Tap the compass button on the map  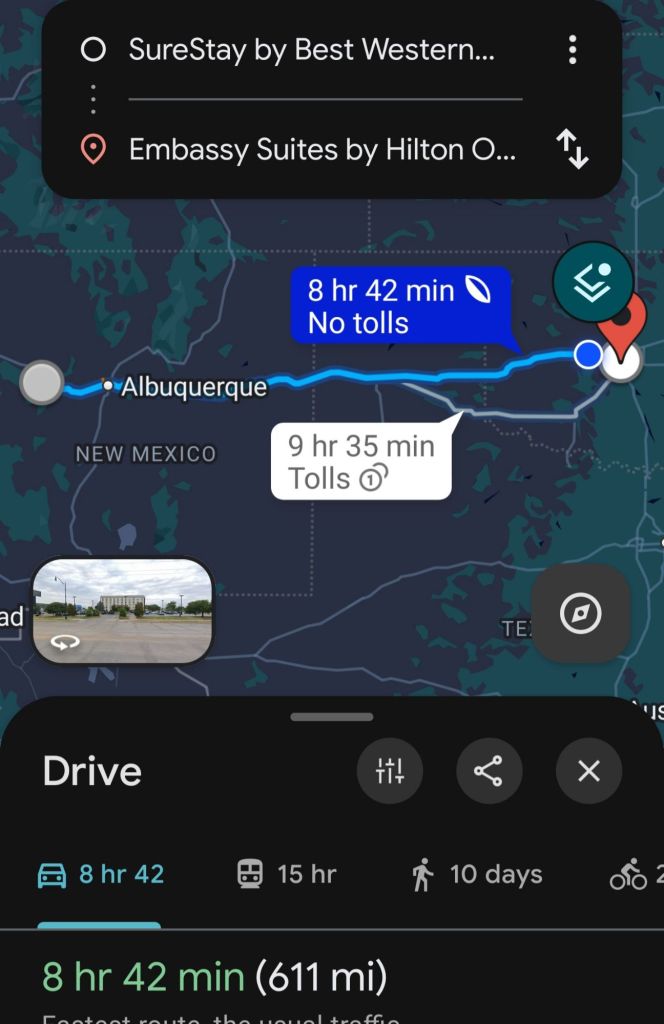tap(581, 614)
